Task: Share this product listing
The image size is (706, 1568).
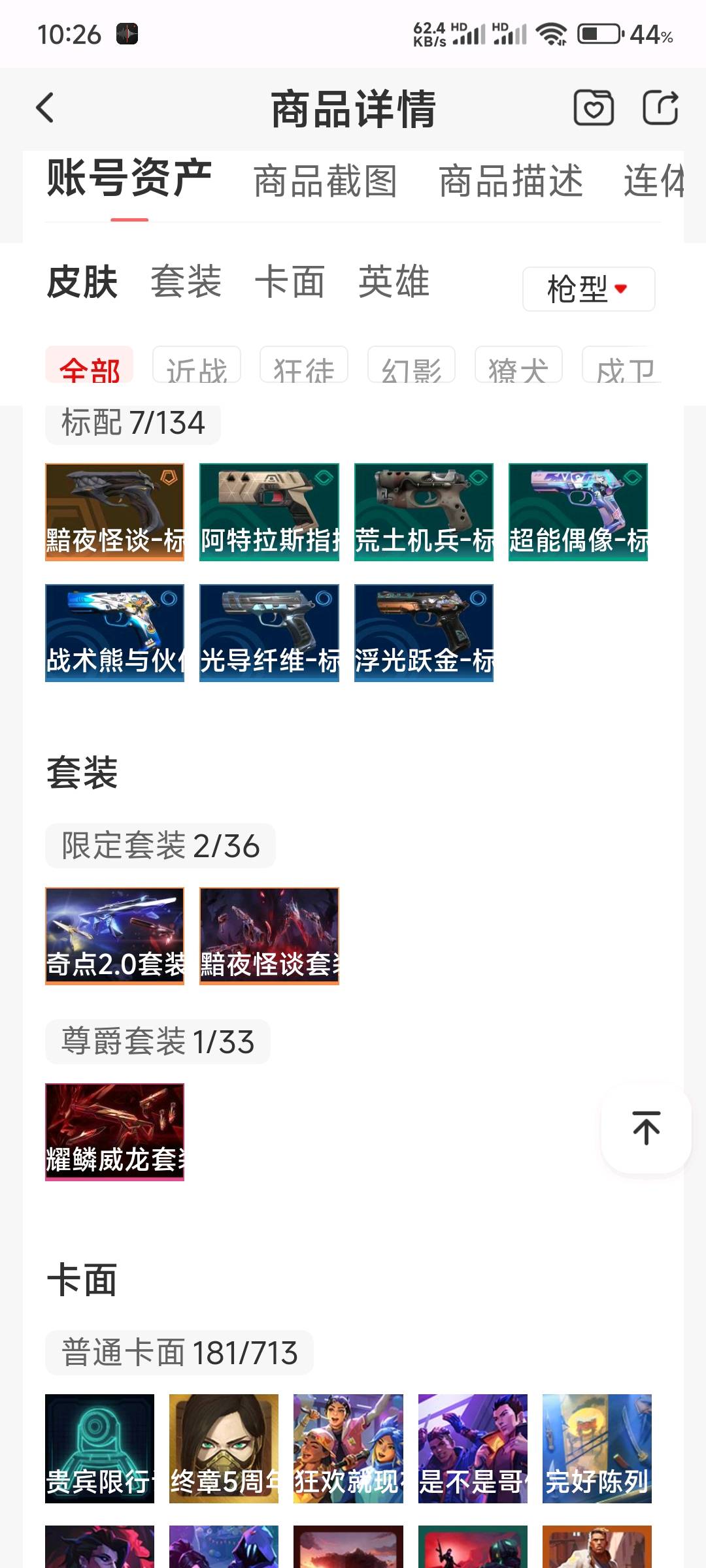Action: tap(660, 108)
